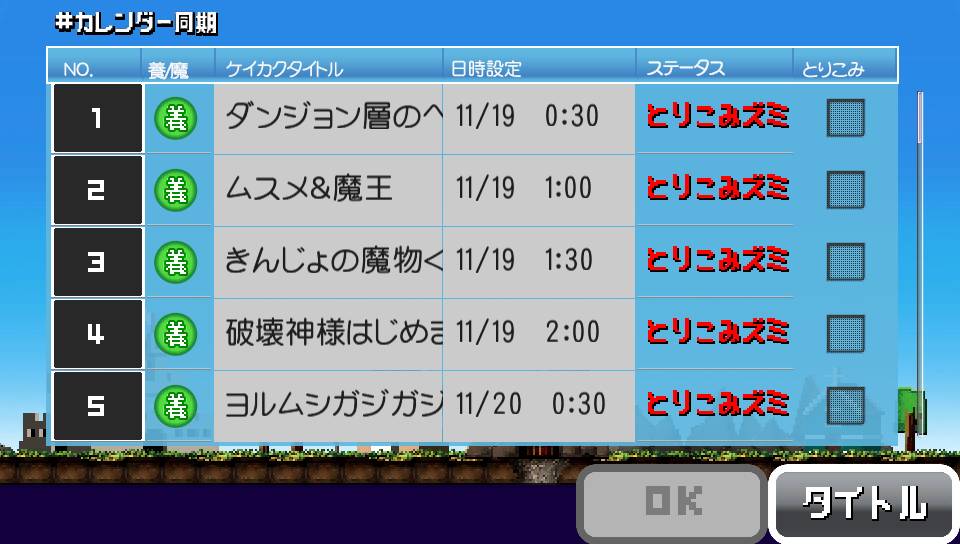Image resolution: width=960 pixels, height=544 pixels.
Task: Return to the タイトル screen
Action: click(x=863, y=504)
